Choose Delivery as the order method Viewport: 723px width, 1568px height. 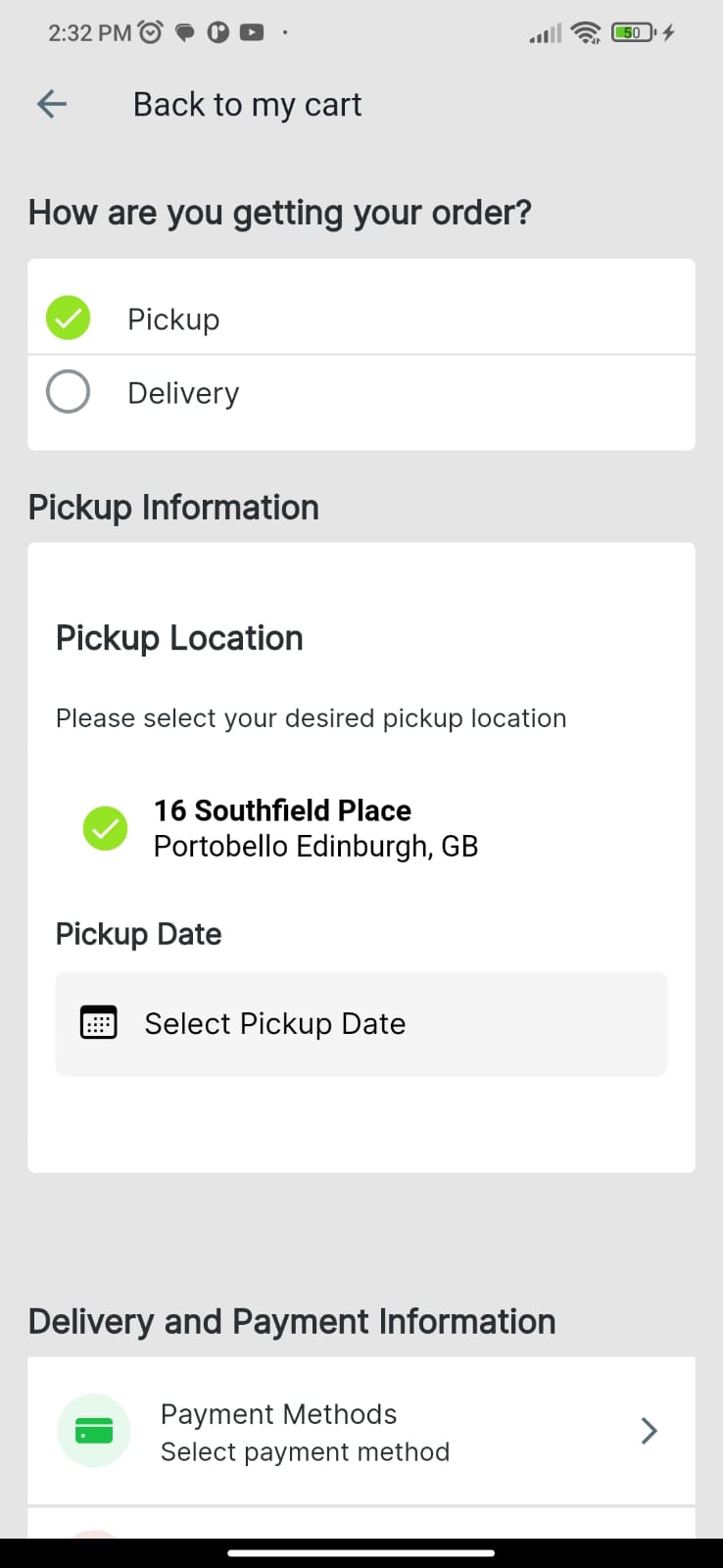tap(361, 392)
